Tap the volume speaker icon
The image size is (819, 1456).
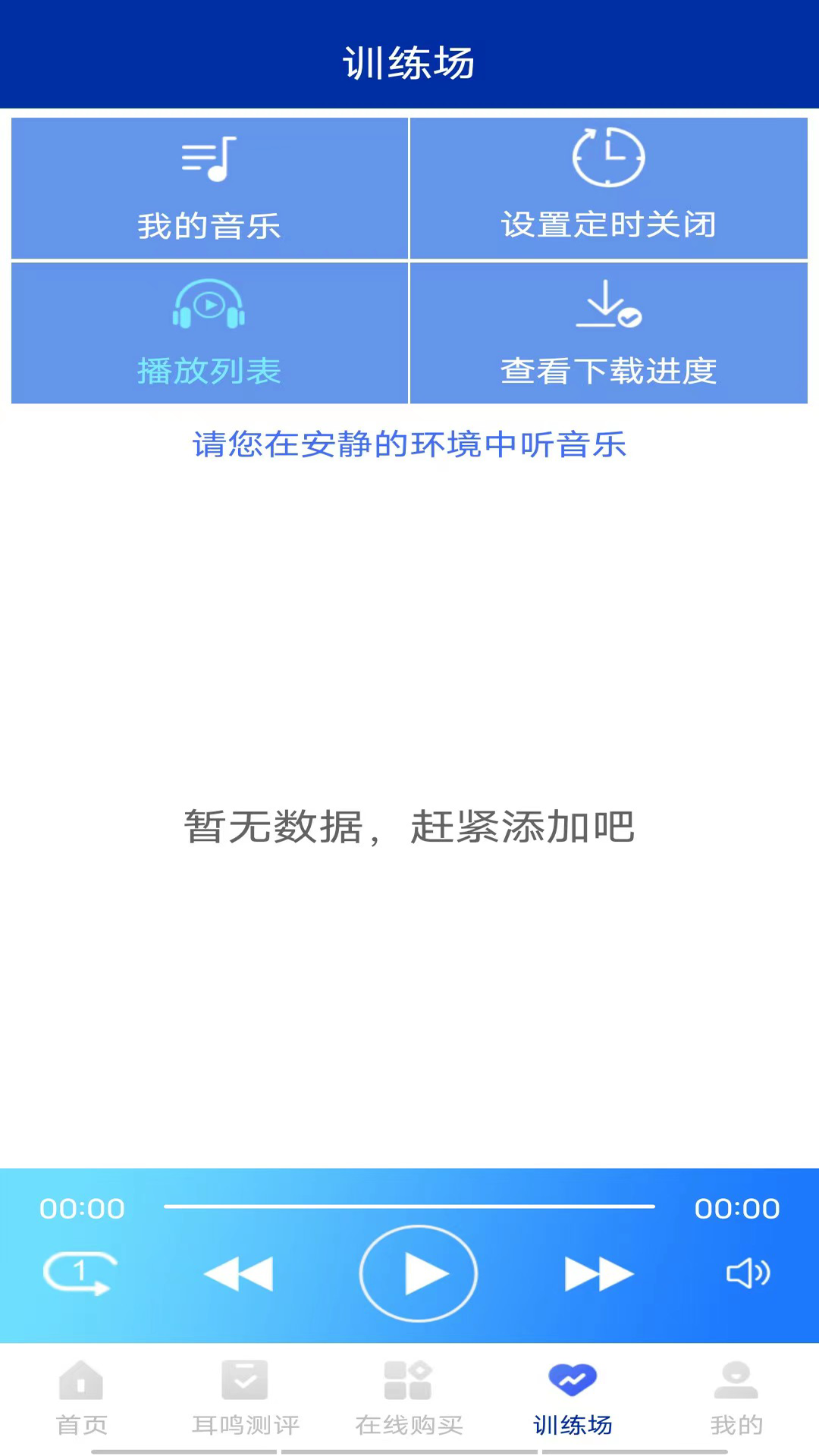point(748,1273)
